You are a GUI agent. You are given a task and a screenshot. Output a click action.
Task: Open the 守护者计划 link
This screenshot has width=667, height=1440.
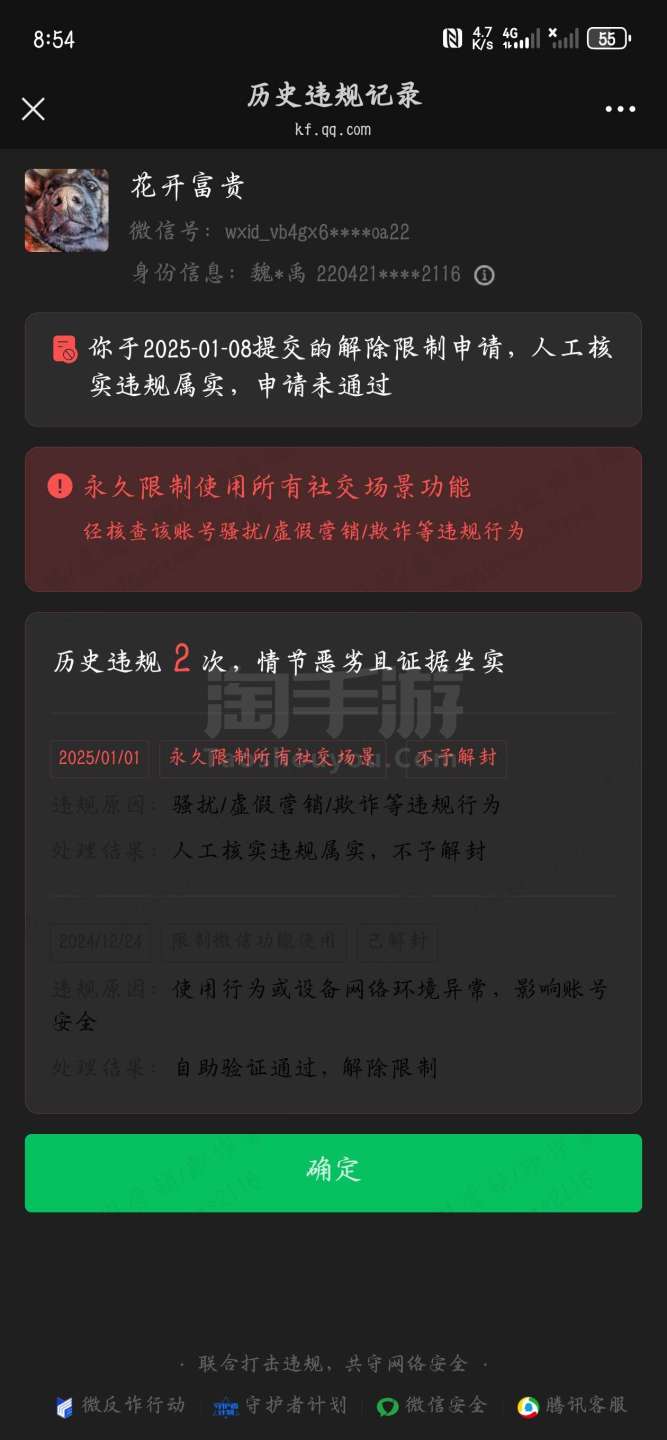point(280,1405)
